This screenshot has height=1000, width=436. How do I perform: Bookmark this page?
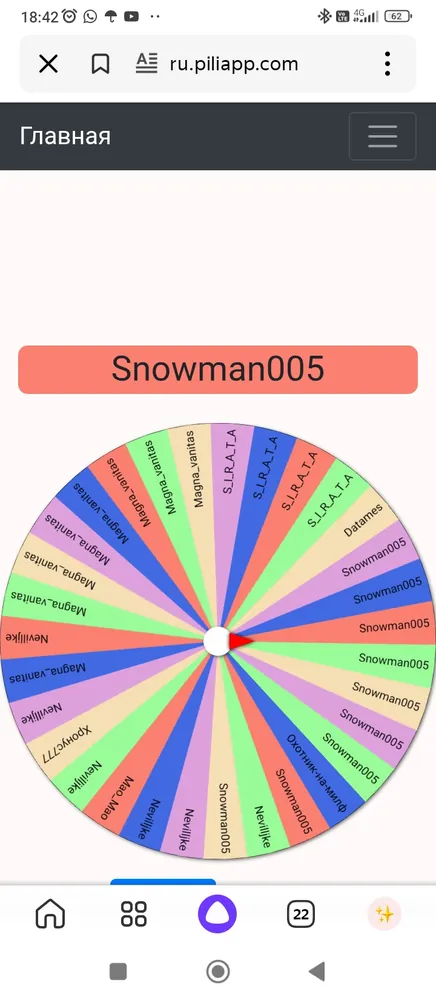100,64
